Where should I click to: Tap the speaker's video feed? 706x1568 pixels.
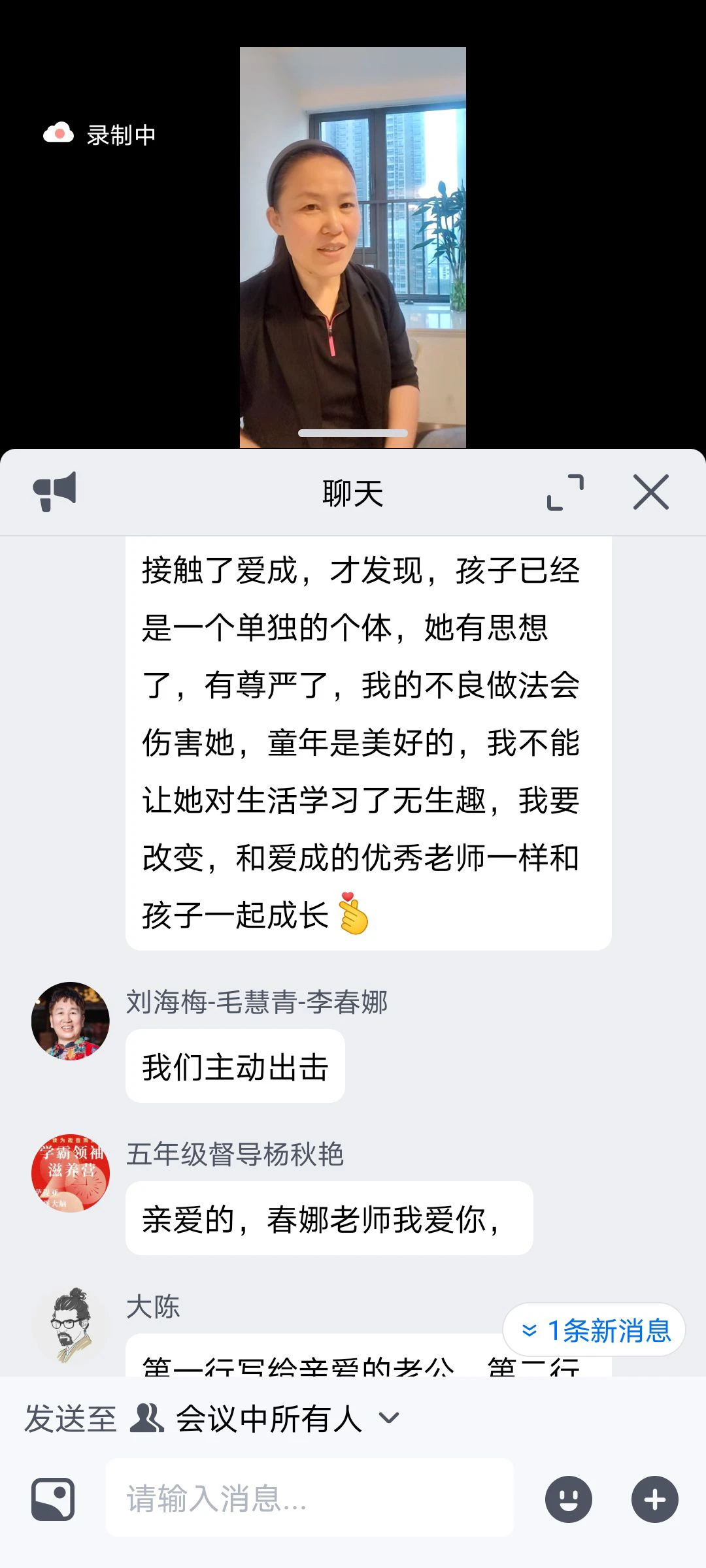(x=352, y=247)
